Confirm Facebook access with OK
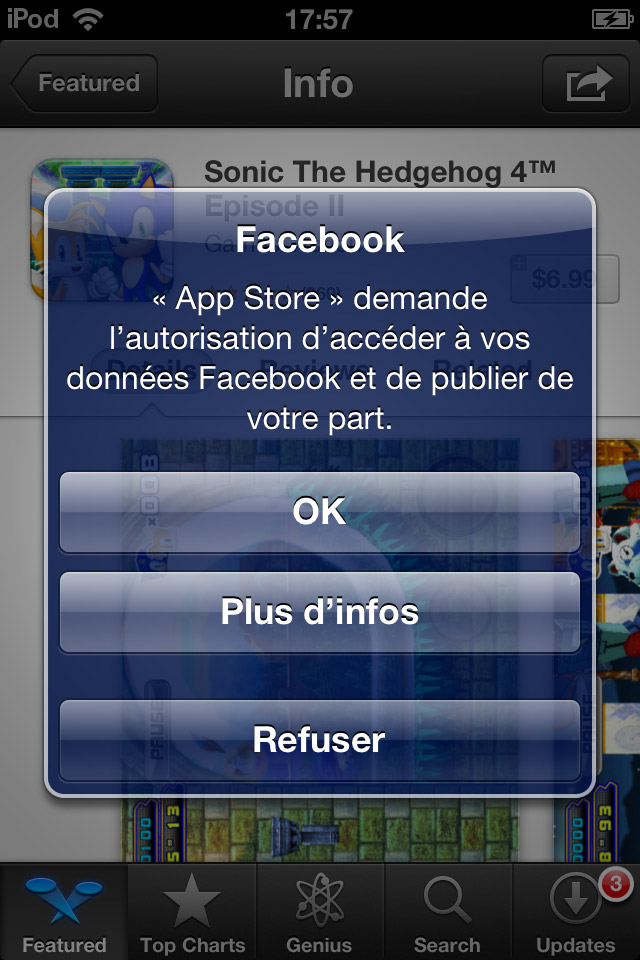Screen dimensions: 640x960 [320, 512]
